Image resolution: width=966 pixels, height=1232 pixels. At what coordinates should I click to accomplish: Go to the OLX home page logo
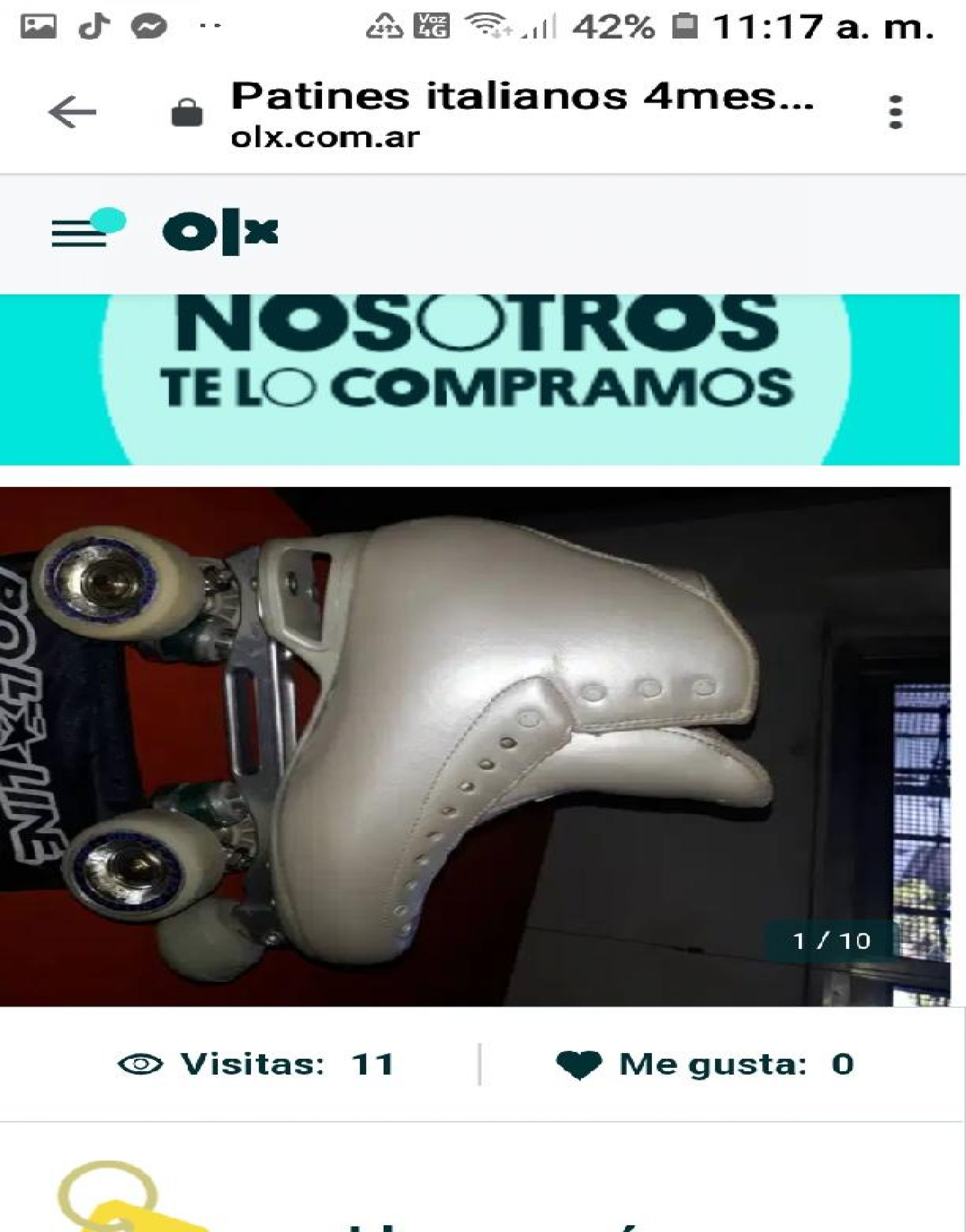pos(220,232)
